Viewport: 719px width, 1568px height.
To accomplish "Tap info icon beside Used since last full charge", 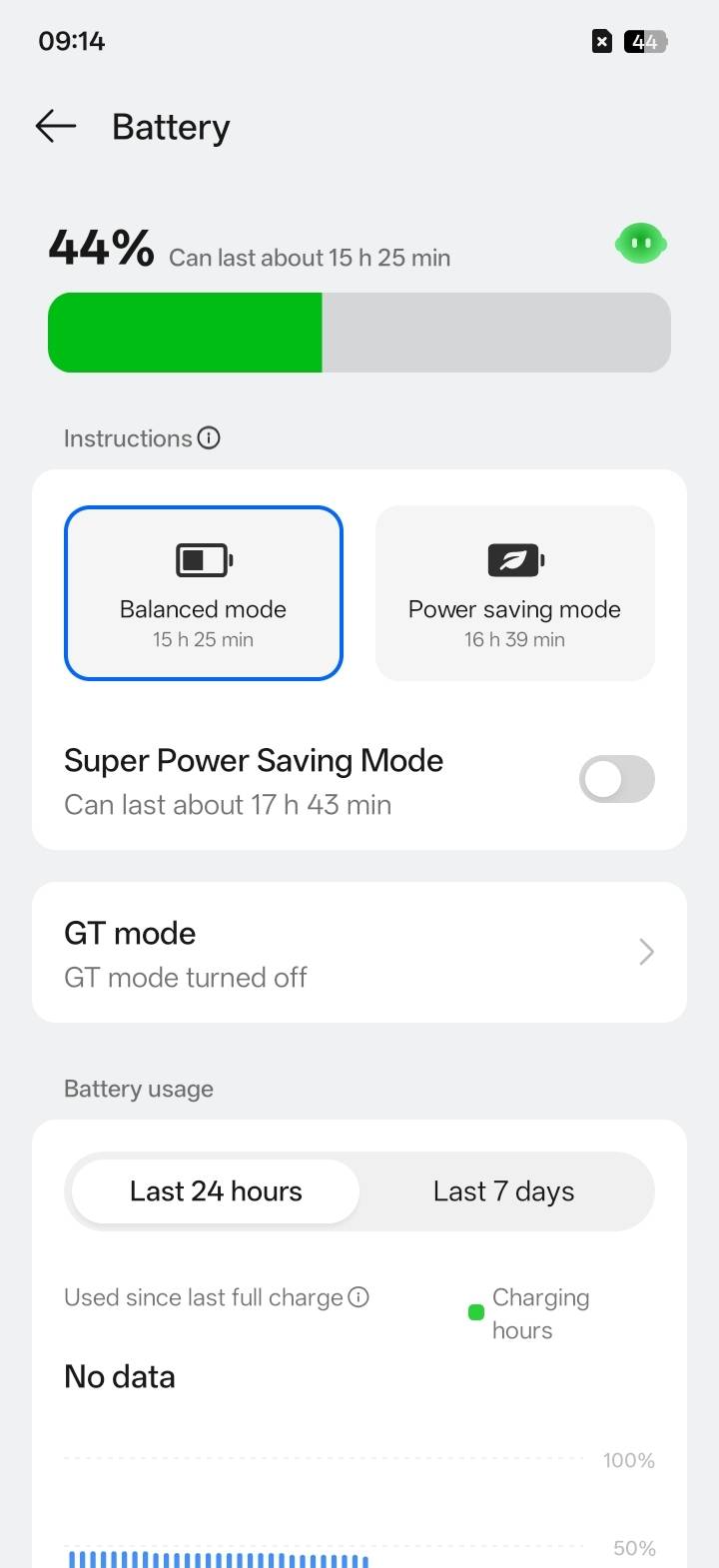I will (359, 1297).
